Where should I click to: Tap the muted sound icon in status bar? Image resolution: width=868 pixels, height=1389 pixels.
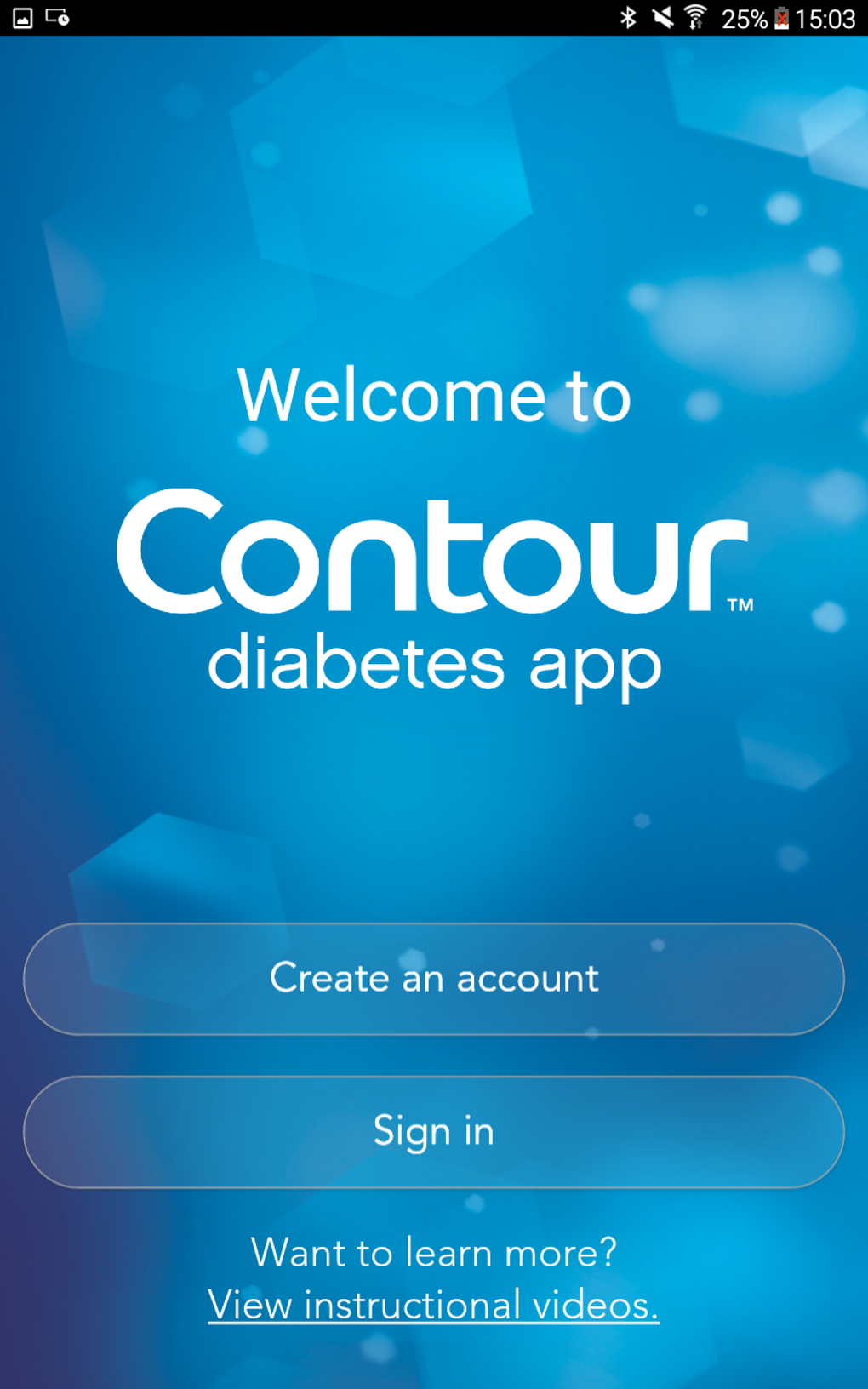(x=665, y=16)
